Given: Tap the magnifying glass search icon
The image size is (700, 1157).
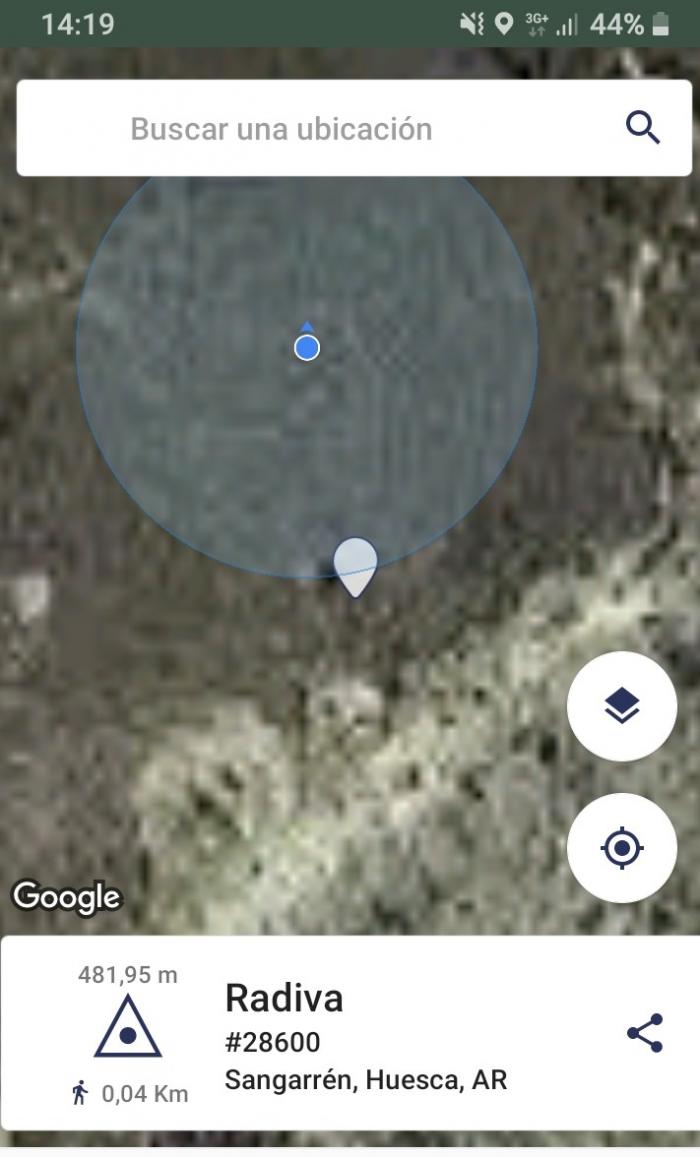Looking at the screenshot, I should pos(642,128).
